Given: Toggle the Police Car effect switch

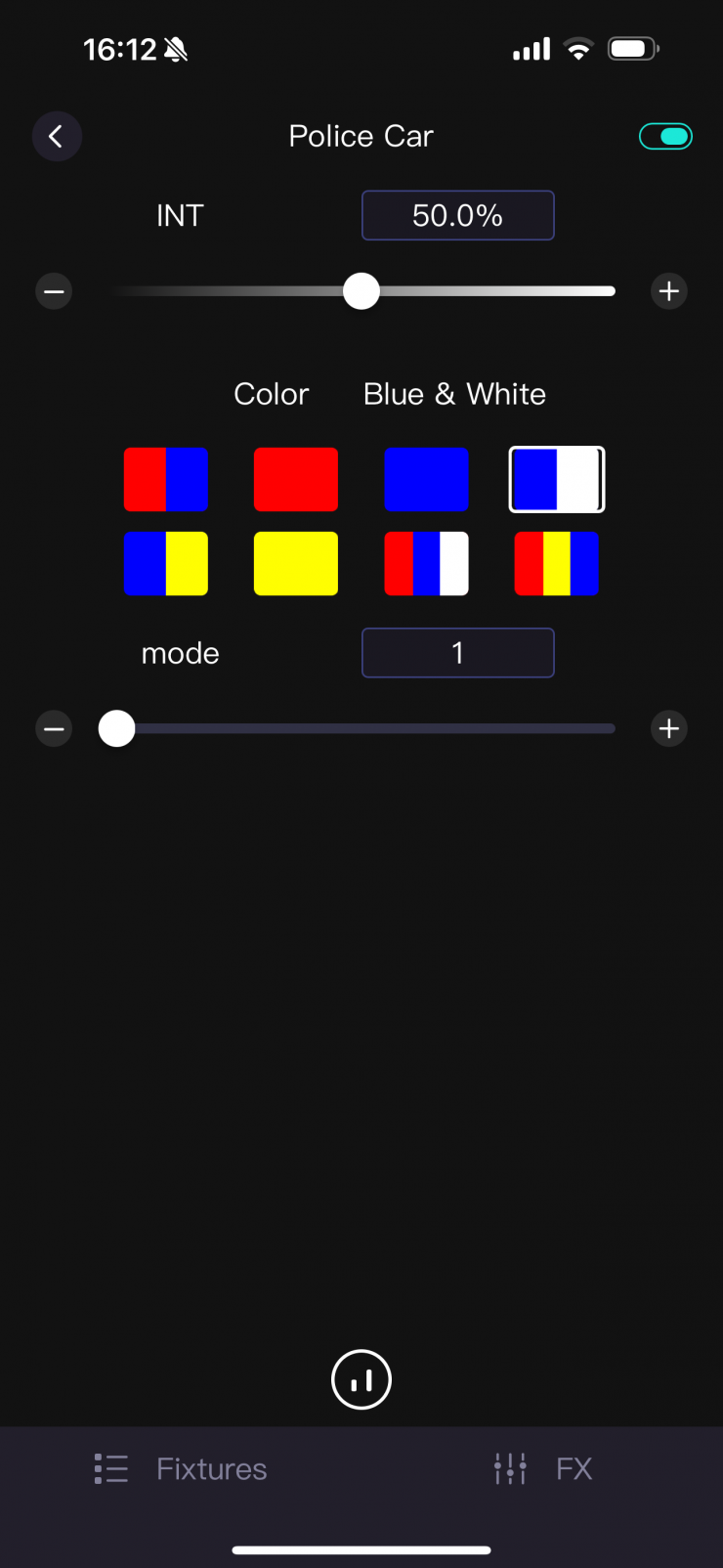Looking at the screenshot, I should pos(665,137).
